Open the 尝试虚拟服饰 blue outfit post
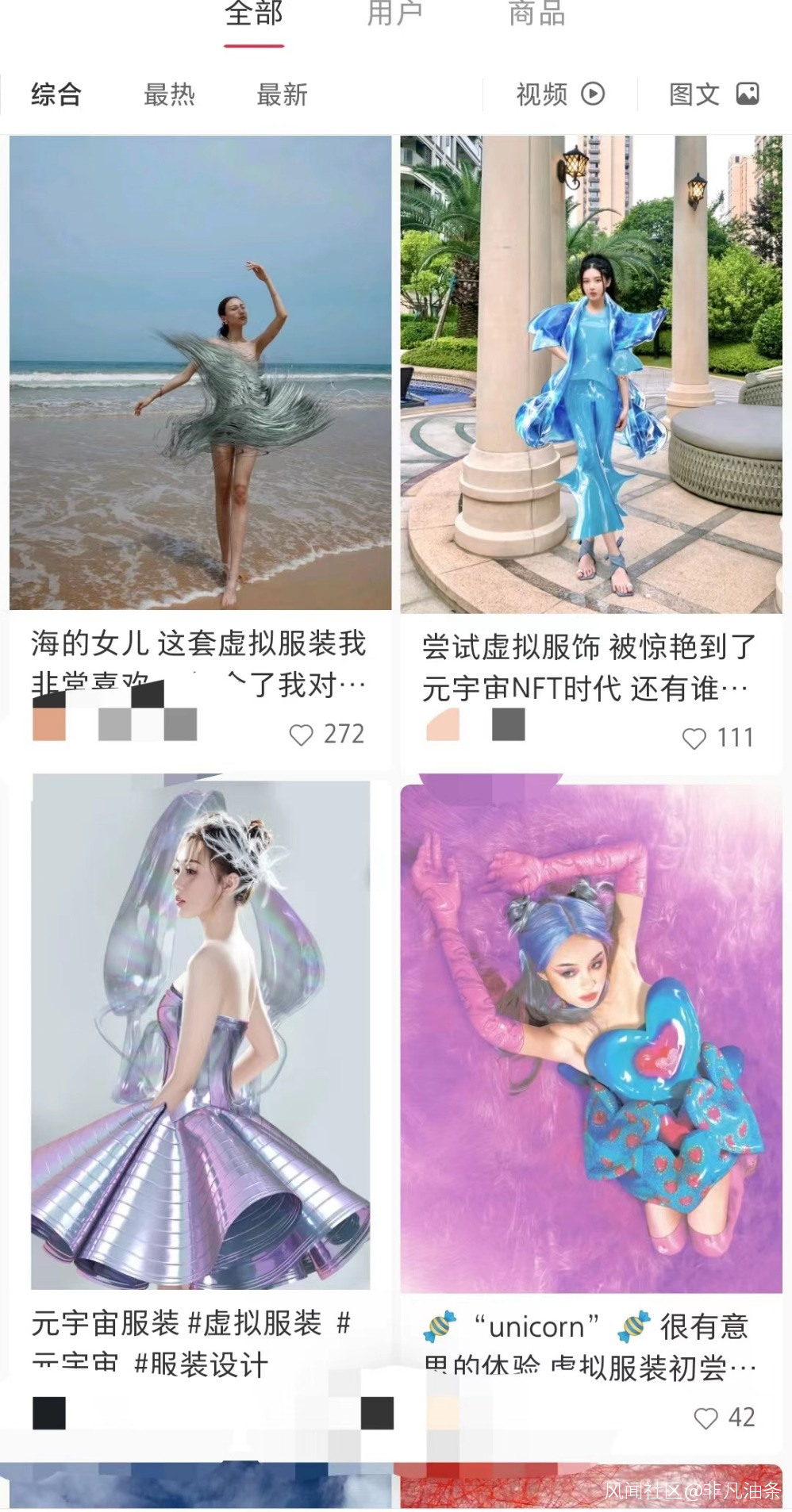The image size is (792, 1512). point(591,374)
